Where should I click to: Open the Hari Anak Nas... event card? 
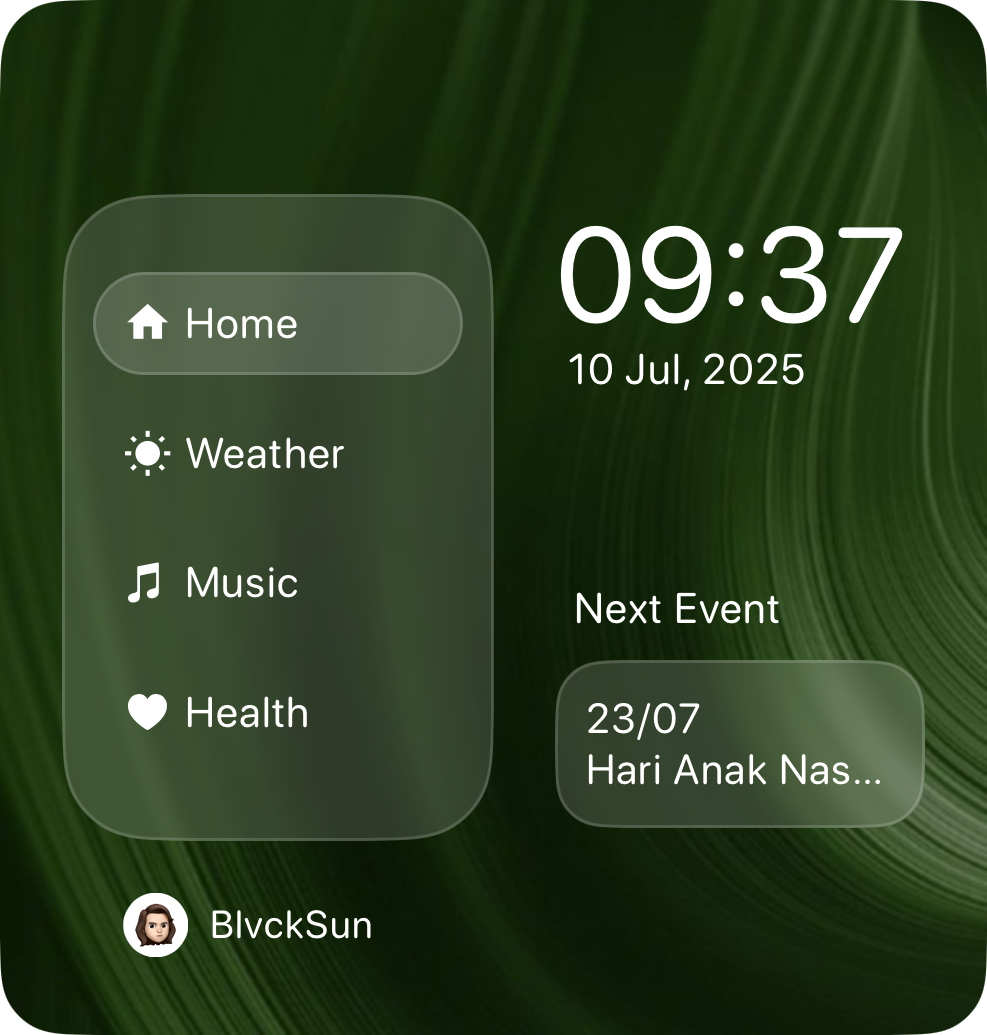739,744
